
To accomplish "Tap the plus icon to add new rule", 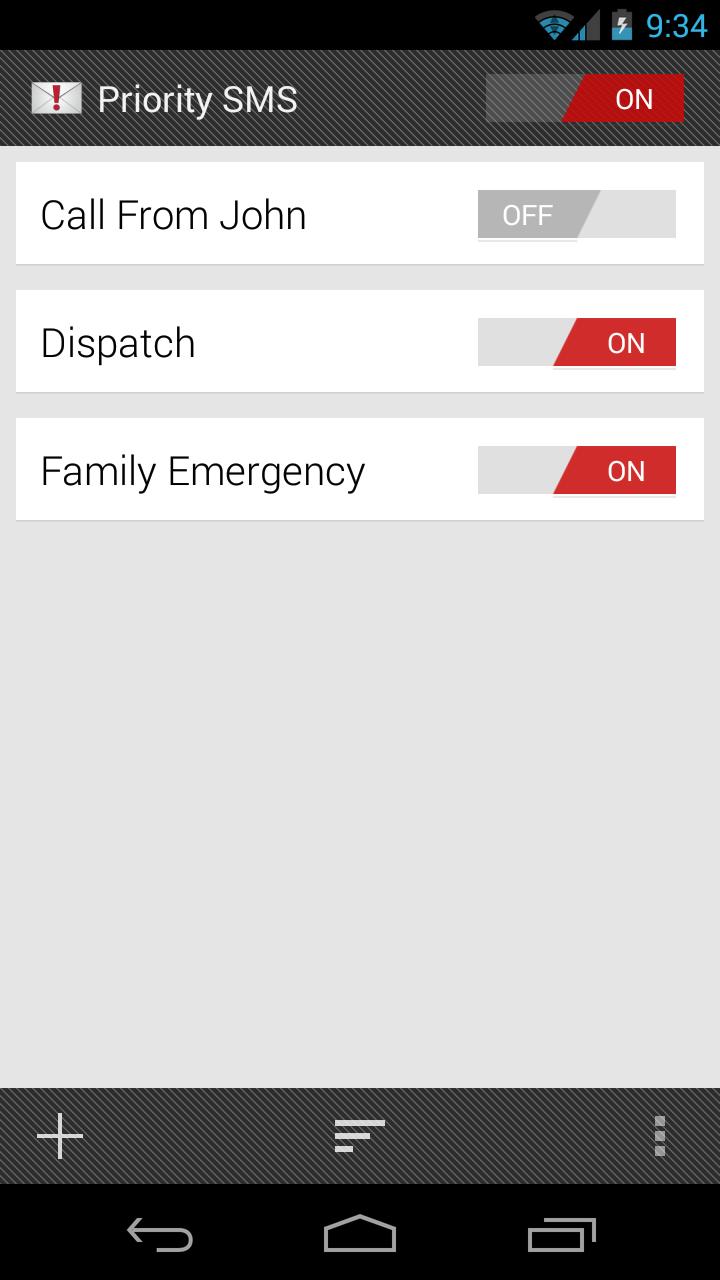I will coord(60,1135).
